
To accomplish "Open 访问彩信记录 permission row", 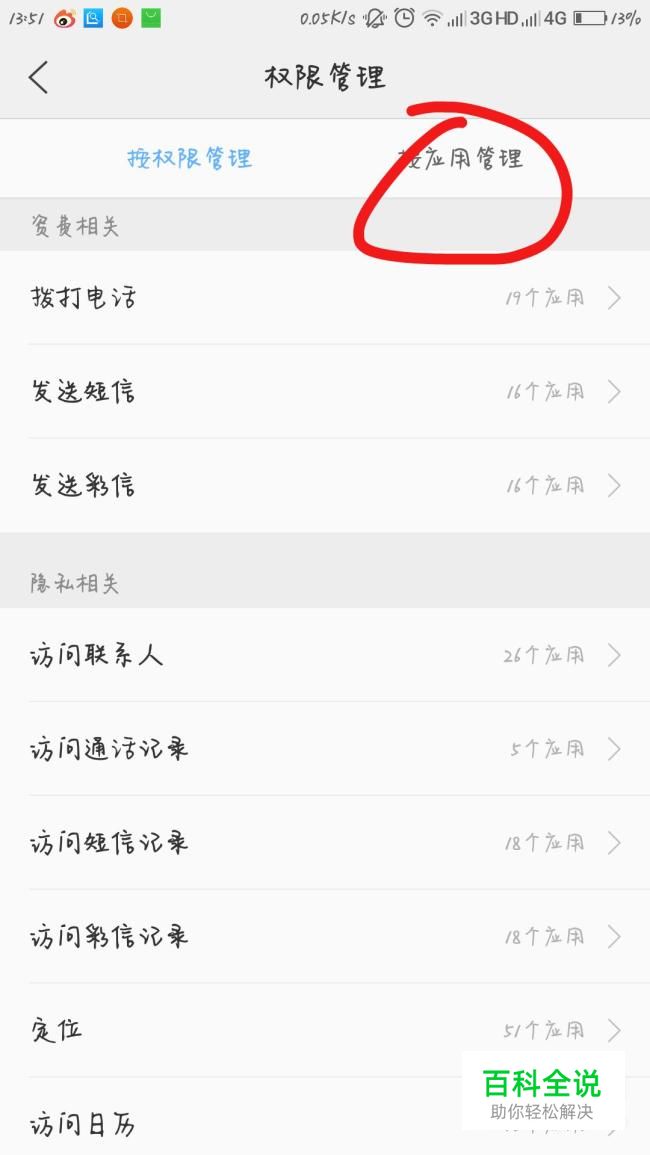I will click(325, 937).
